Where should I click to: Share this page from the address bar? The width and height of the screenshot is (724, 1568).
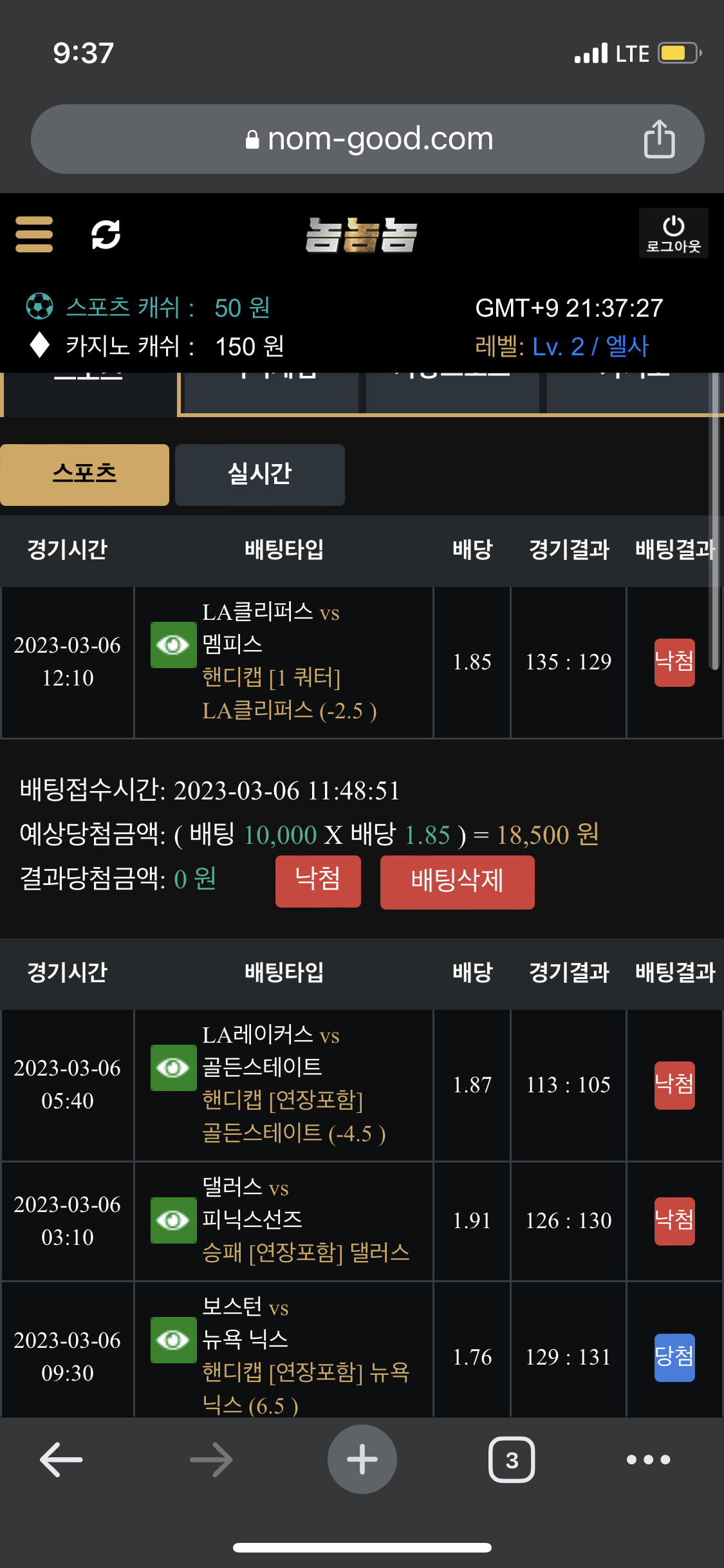point(659,139)
